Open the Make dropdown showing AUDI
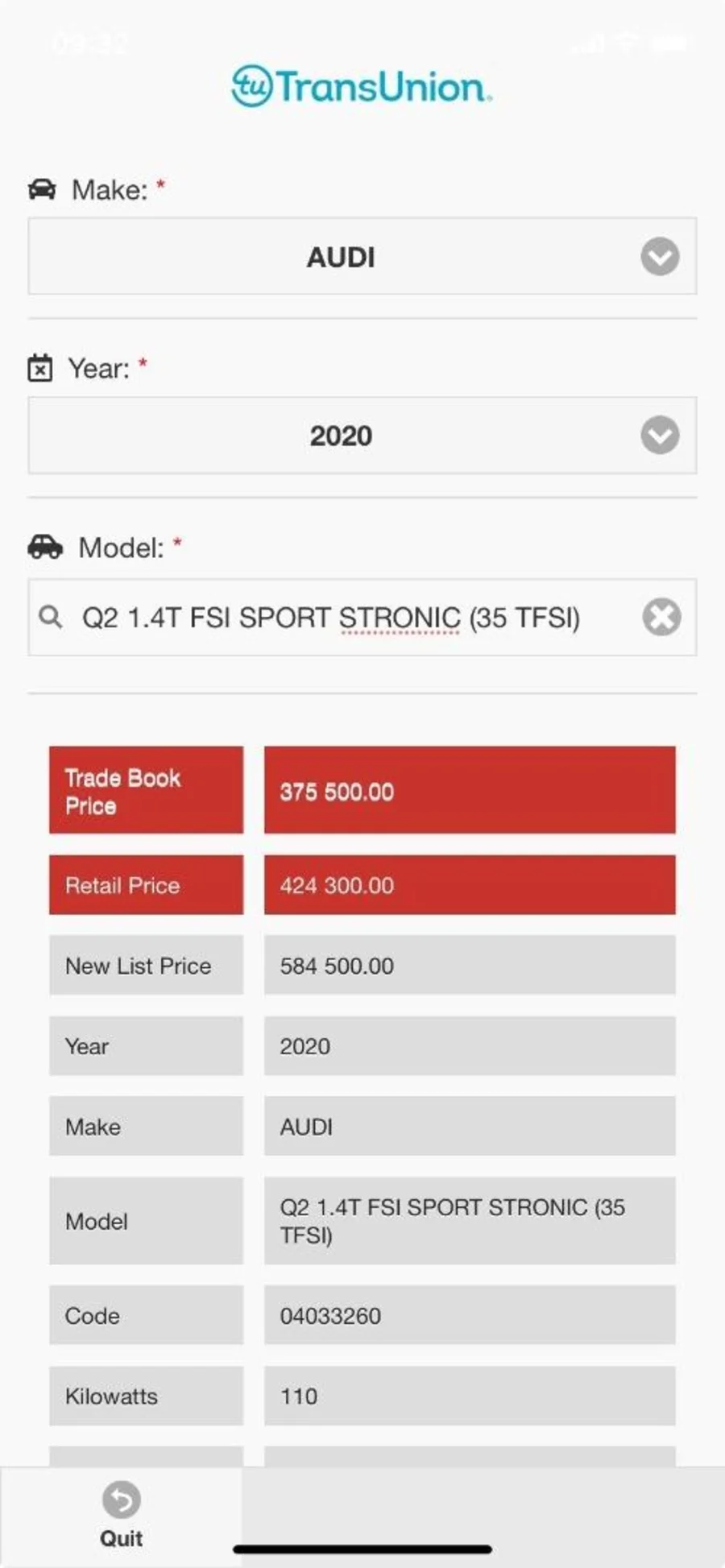The height and width of the screenshot is (1568, 725). pos(362,257)
